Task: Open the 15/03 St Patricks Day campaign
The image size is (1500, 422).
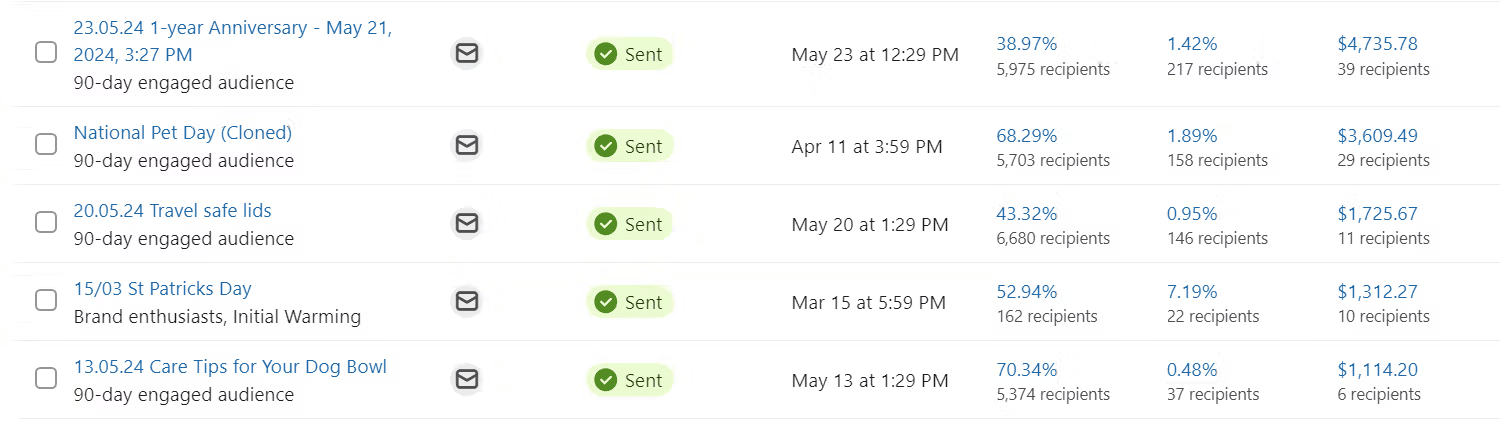Action: pos(162,288)
